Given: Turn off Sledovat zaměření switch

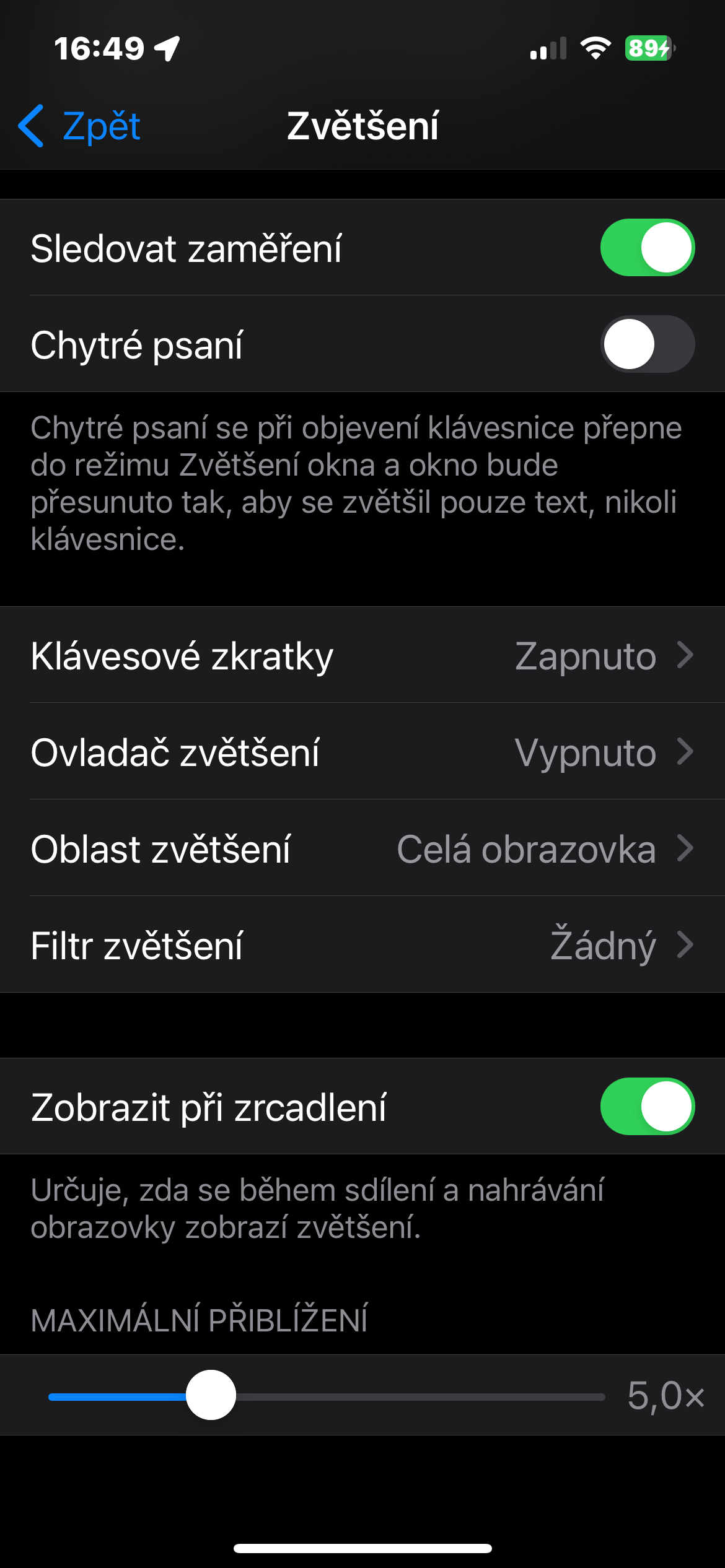Looking at the screenshot, I should (x=647, y=248).
